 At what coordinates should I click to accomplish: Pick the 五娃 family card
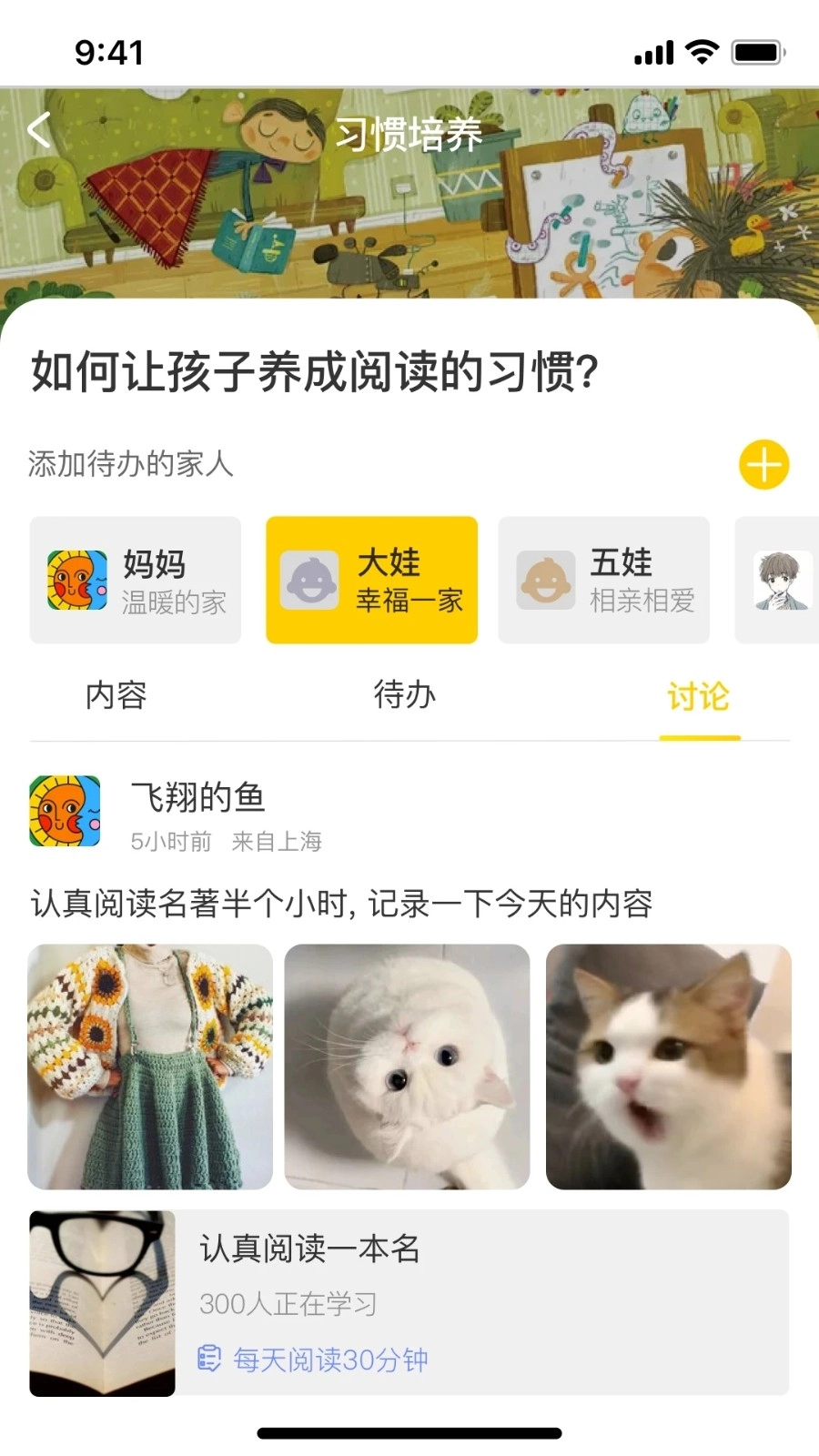603,581
